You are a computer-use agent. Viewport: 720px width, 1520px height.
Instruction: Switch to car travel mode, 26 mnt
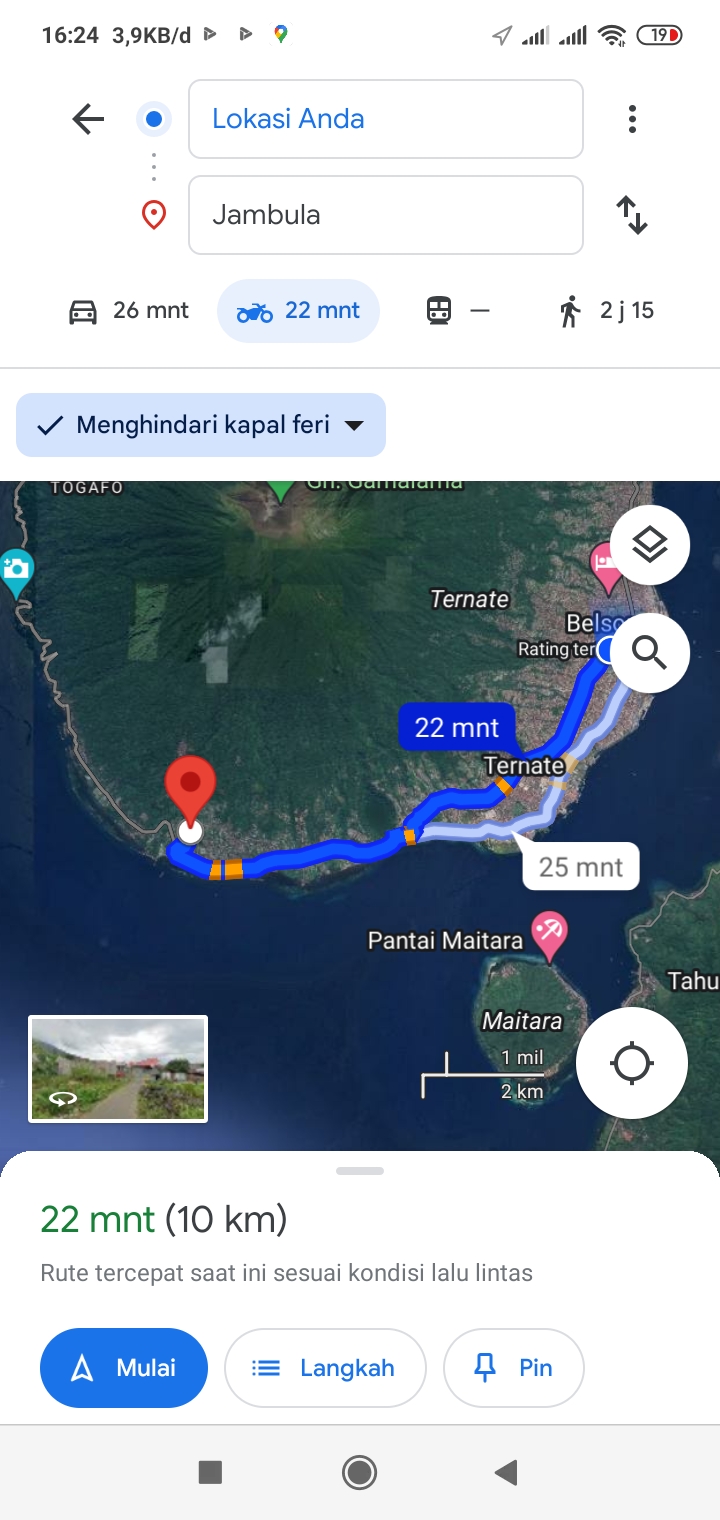point(128,311)
